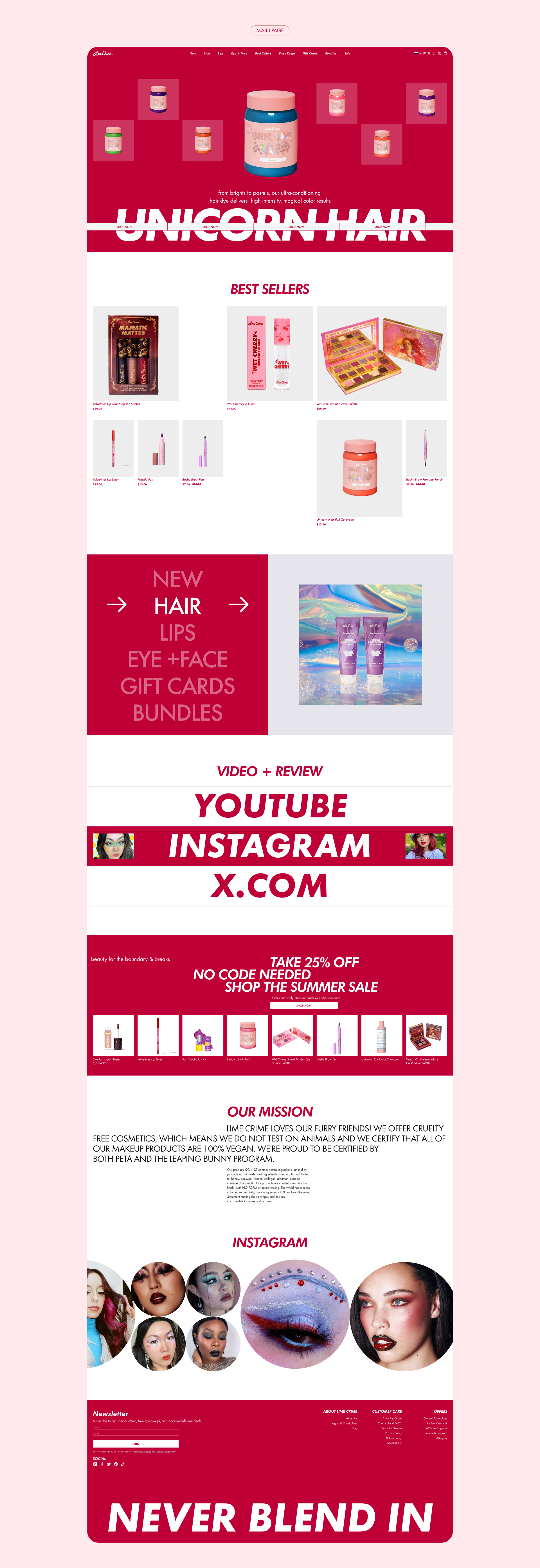This screenshot has height=1568, width=540.
Task: Go to Best Sellers in top menu
Action: pyautogui.click(x=263, y=54)
